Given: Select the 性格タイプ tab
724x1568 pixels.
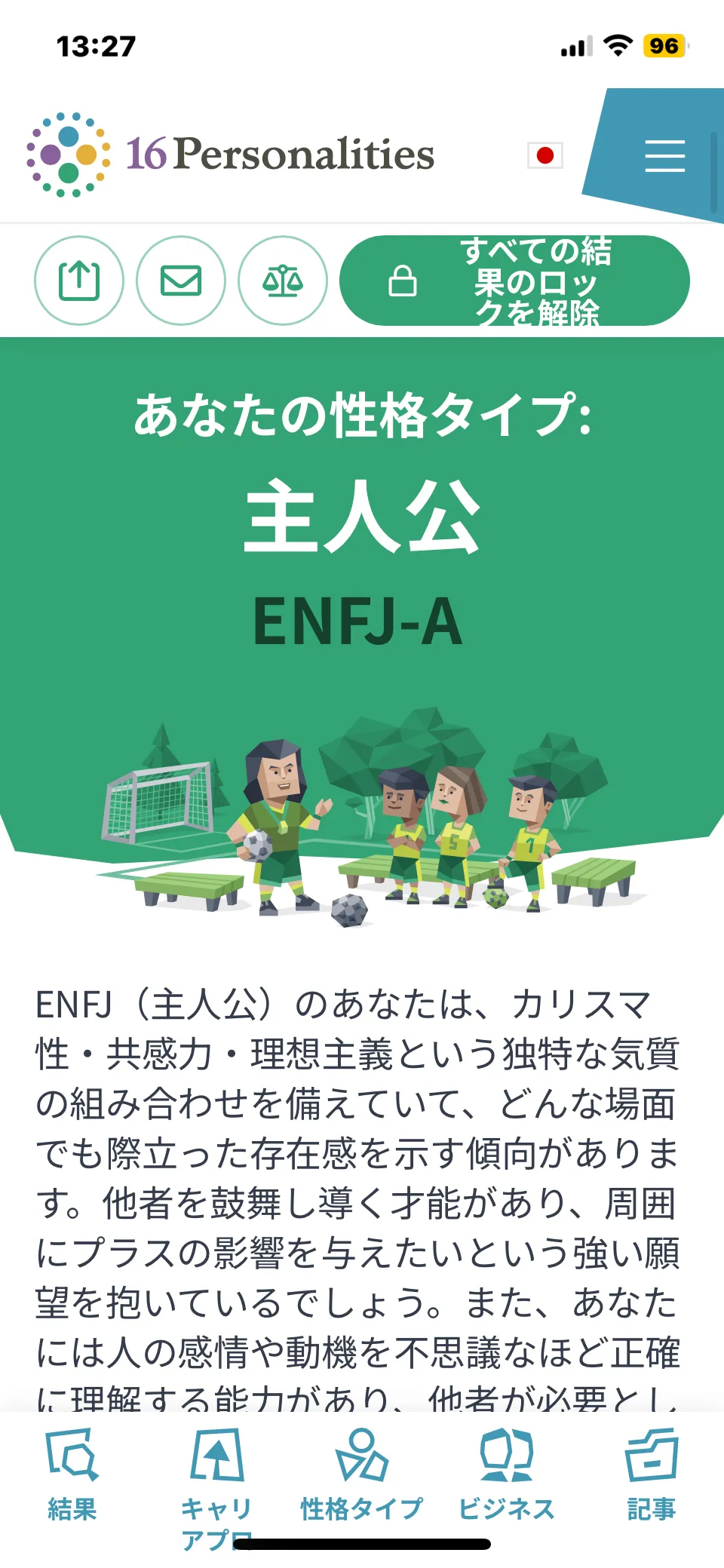Looking at the screenshot, I should click(x=362, y=1474).
